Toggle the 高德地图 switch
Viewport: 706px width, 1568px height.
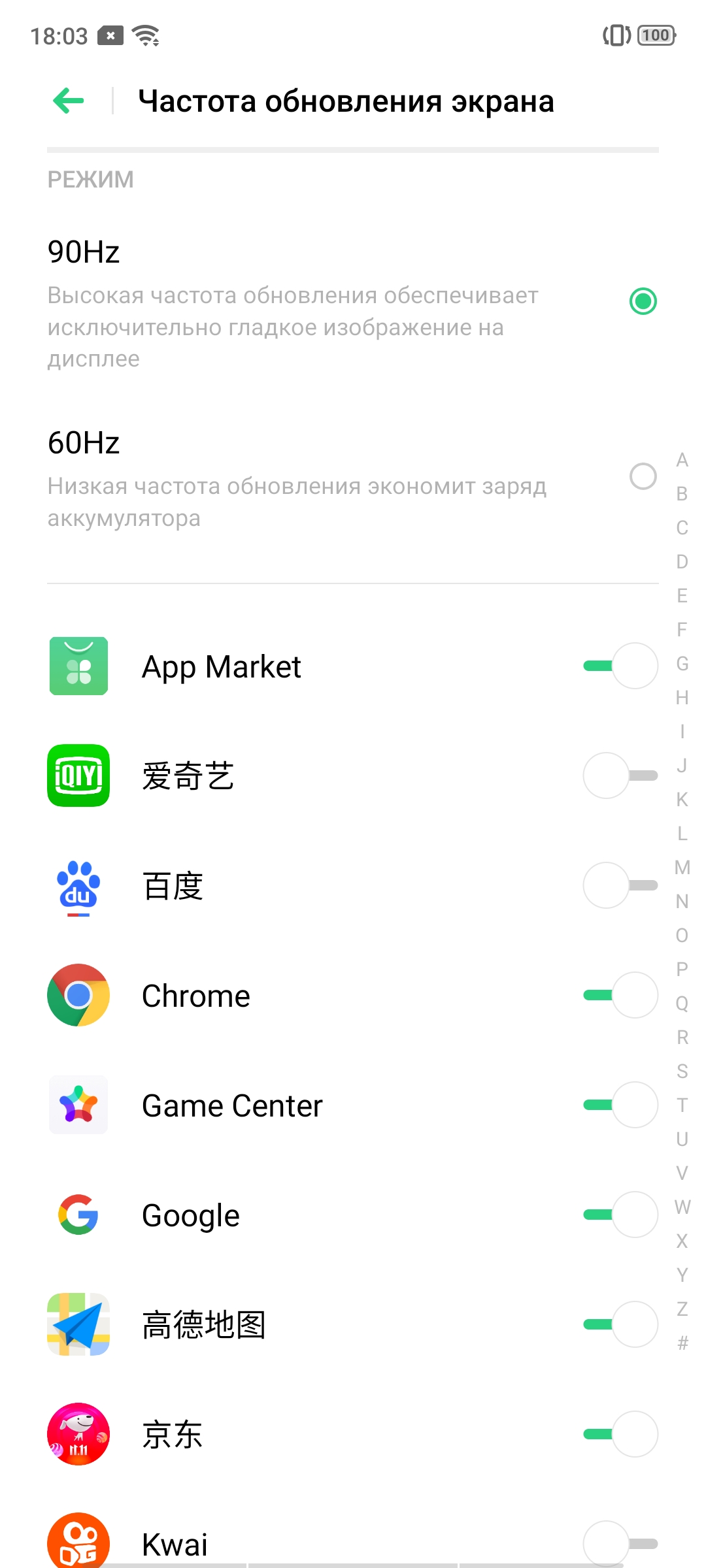(620, 1324)
